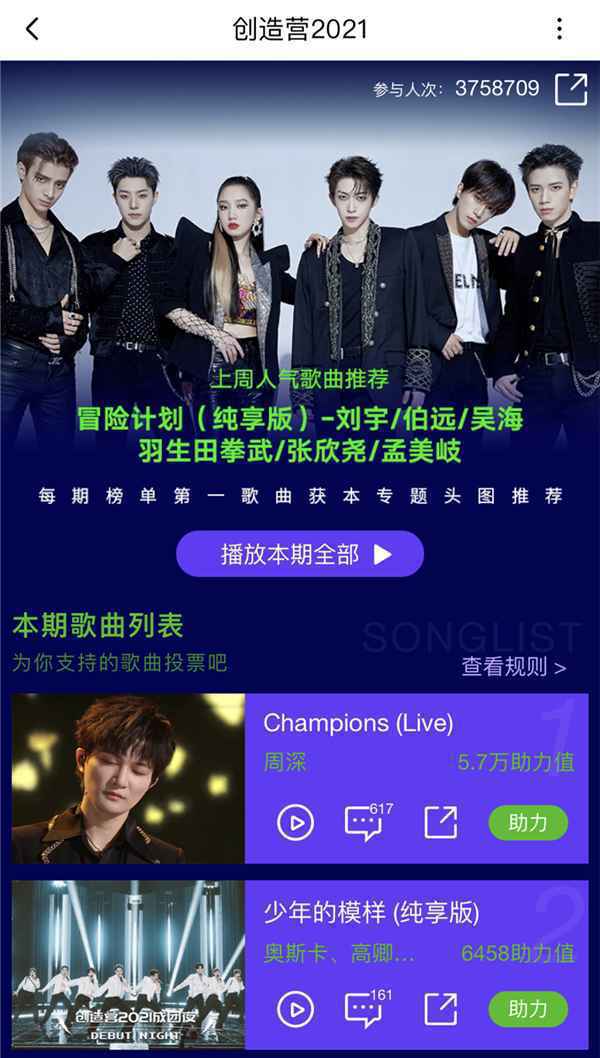Viewport: 600px width, 1058px height.
Task: Open comments for Champions (Live)
Action: coord(364,823)
